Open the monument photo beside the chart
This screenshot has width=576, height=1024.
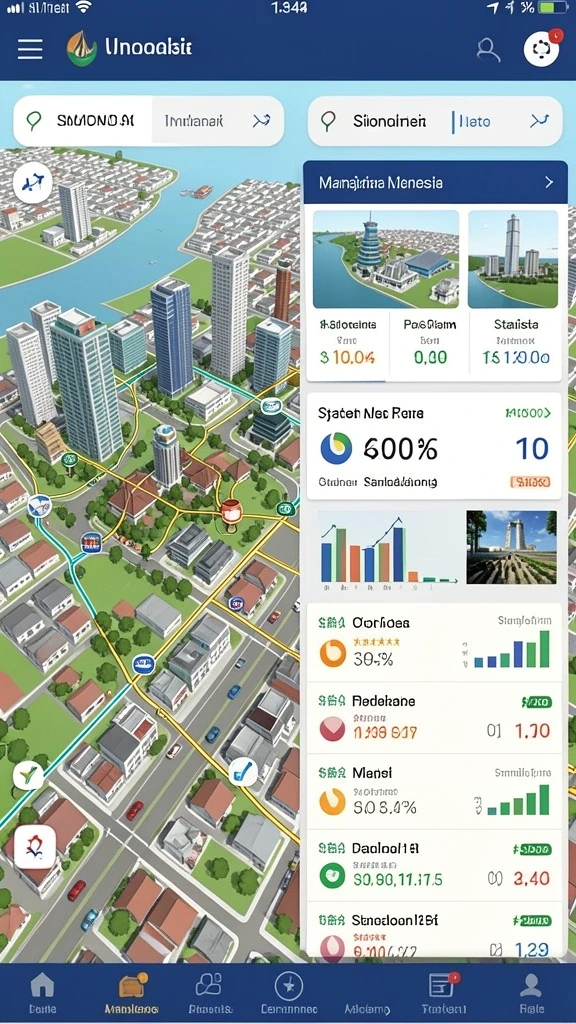pyautogui.click(x=511, y=547)
